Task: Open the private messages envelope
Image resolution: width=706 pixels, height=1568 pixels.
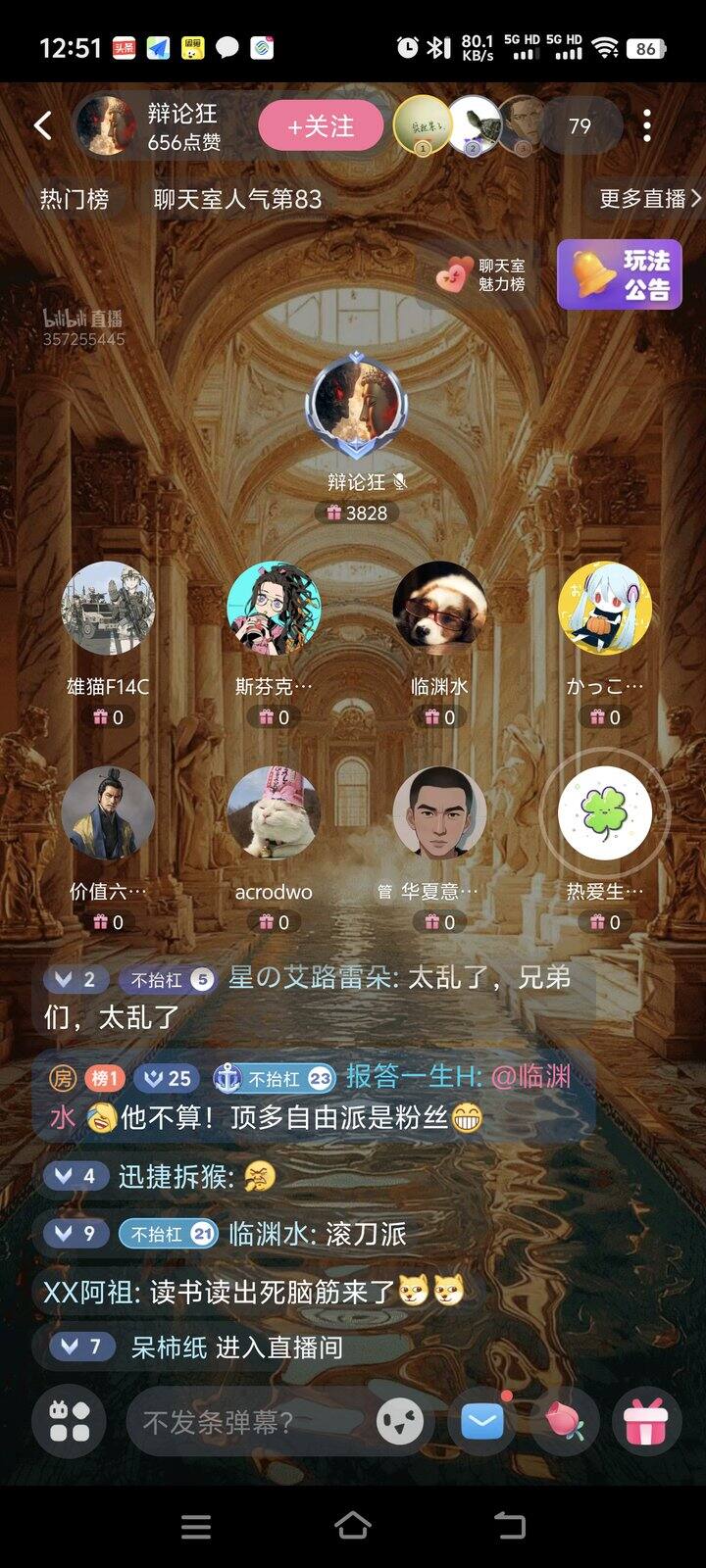Action: point(482,1421)
